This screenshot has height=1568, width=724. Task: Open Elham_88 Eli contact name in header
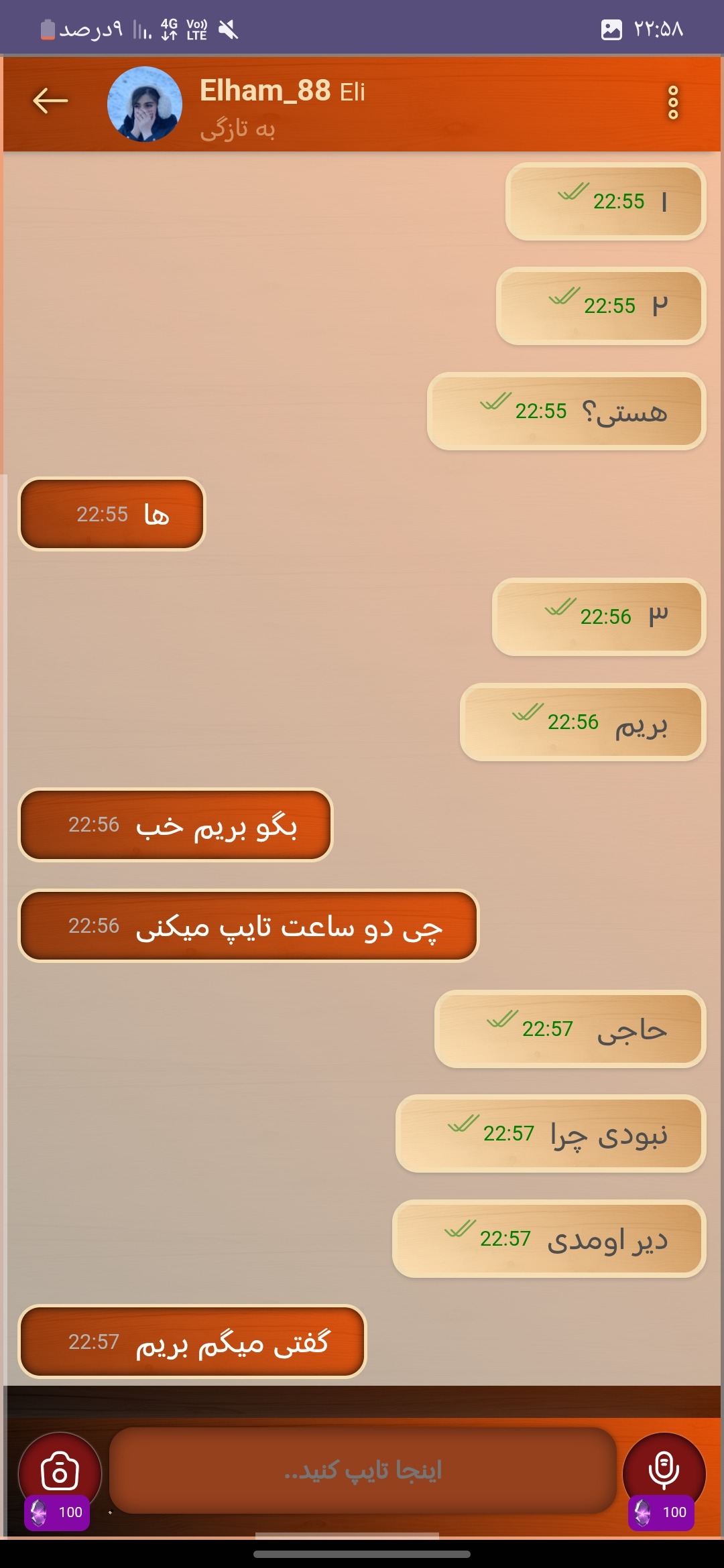tap(282, 91)
